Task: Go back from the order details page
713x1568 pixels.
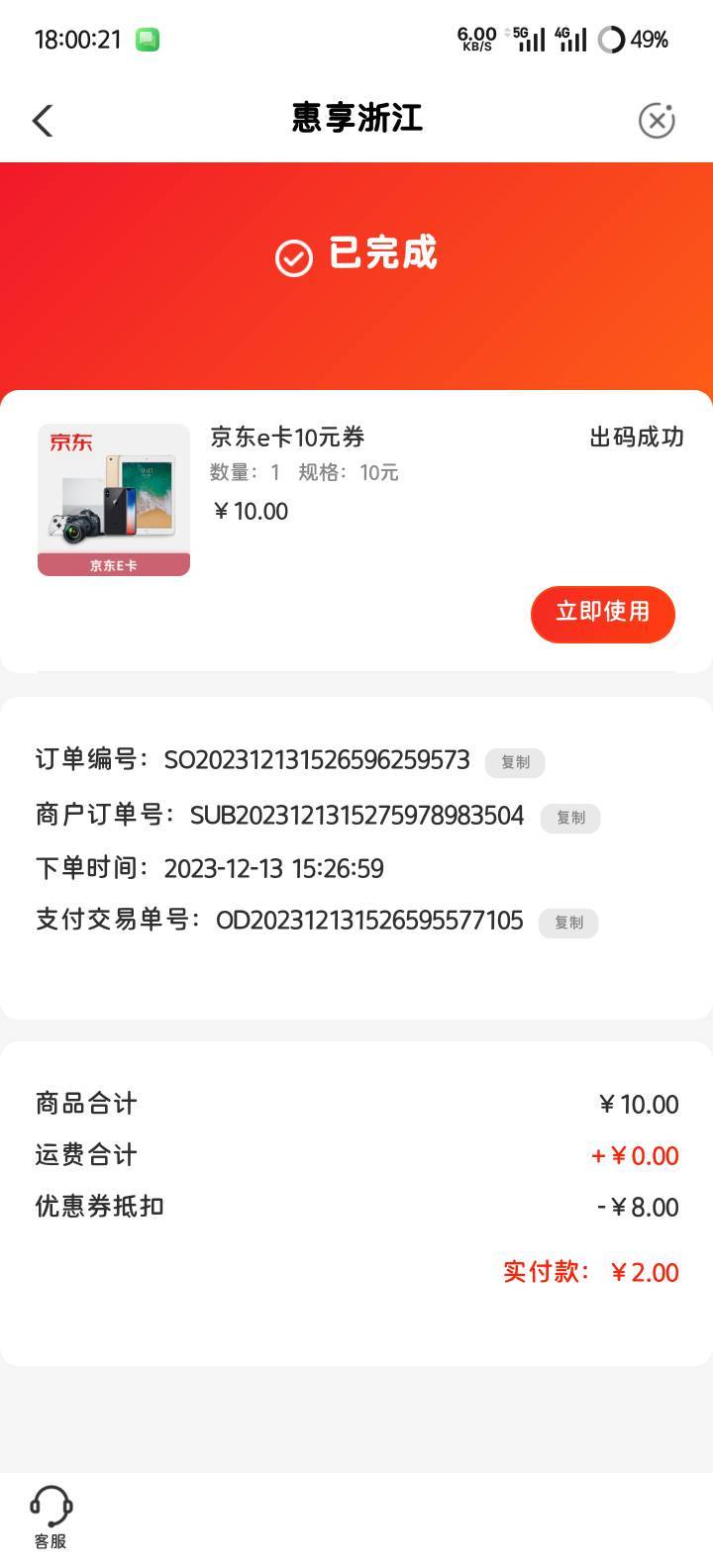Action: [43, 121]
